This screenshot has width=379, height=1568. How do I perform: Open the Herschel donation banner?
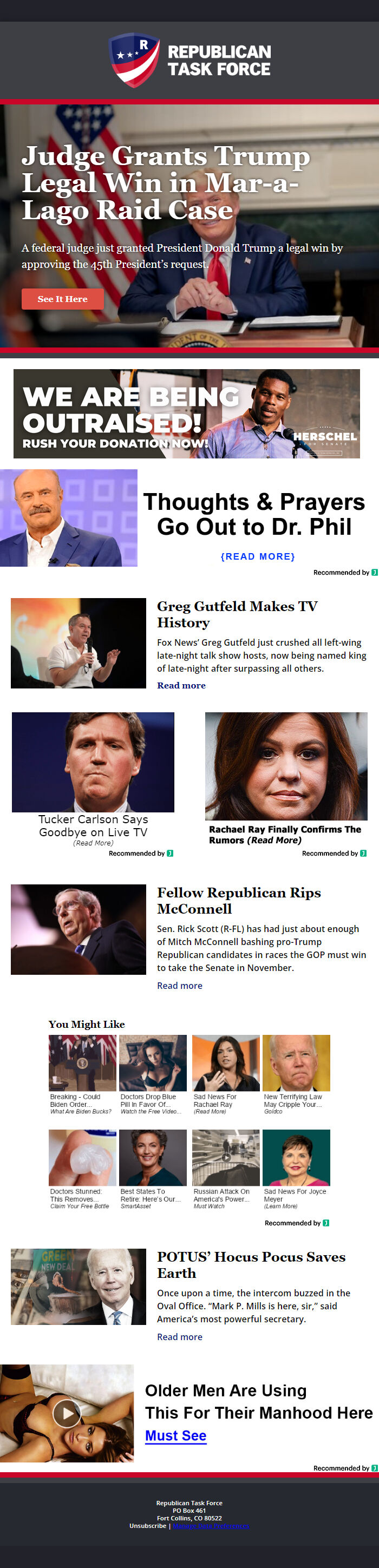pos(186,414)
